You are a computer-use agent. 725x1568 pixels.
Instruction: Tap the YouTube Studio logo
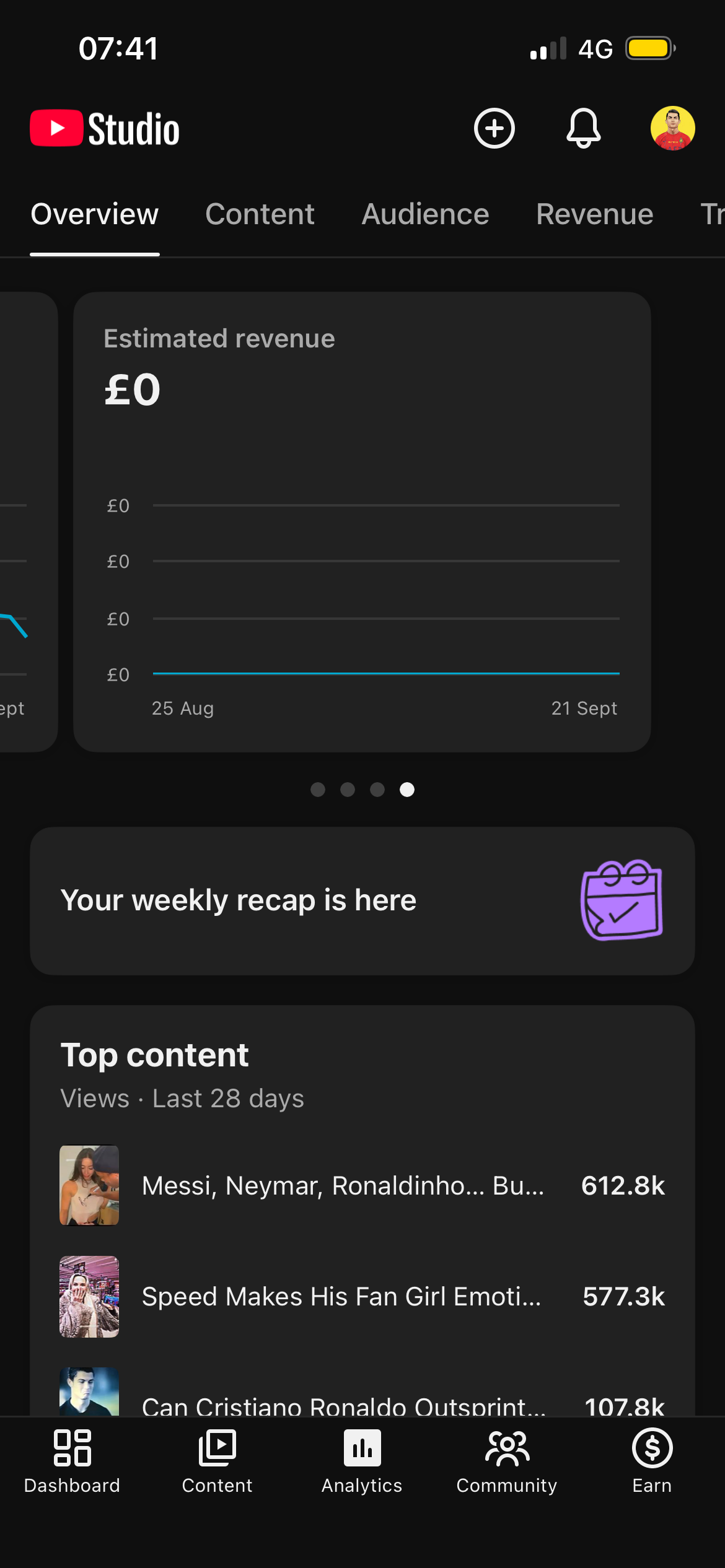coord(105,129)
